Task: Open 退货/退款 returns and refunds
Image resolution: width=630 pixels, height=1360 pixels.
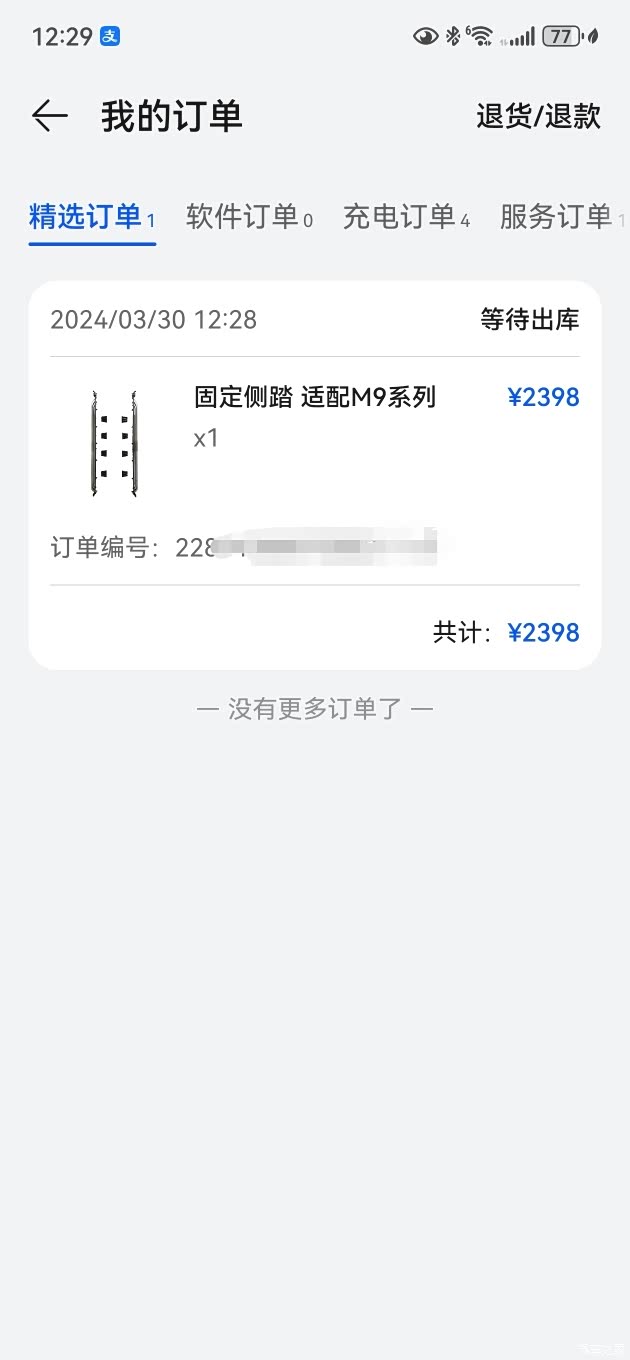Action: click(538, 116)
